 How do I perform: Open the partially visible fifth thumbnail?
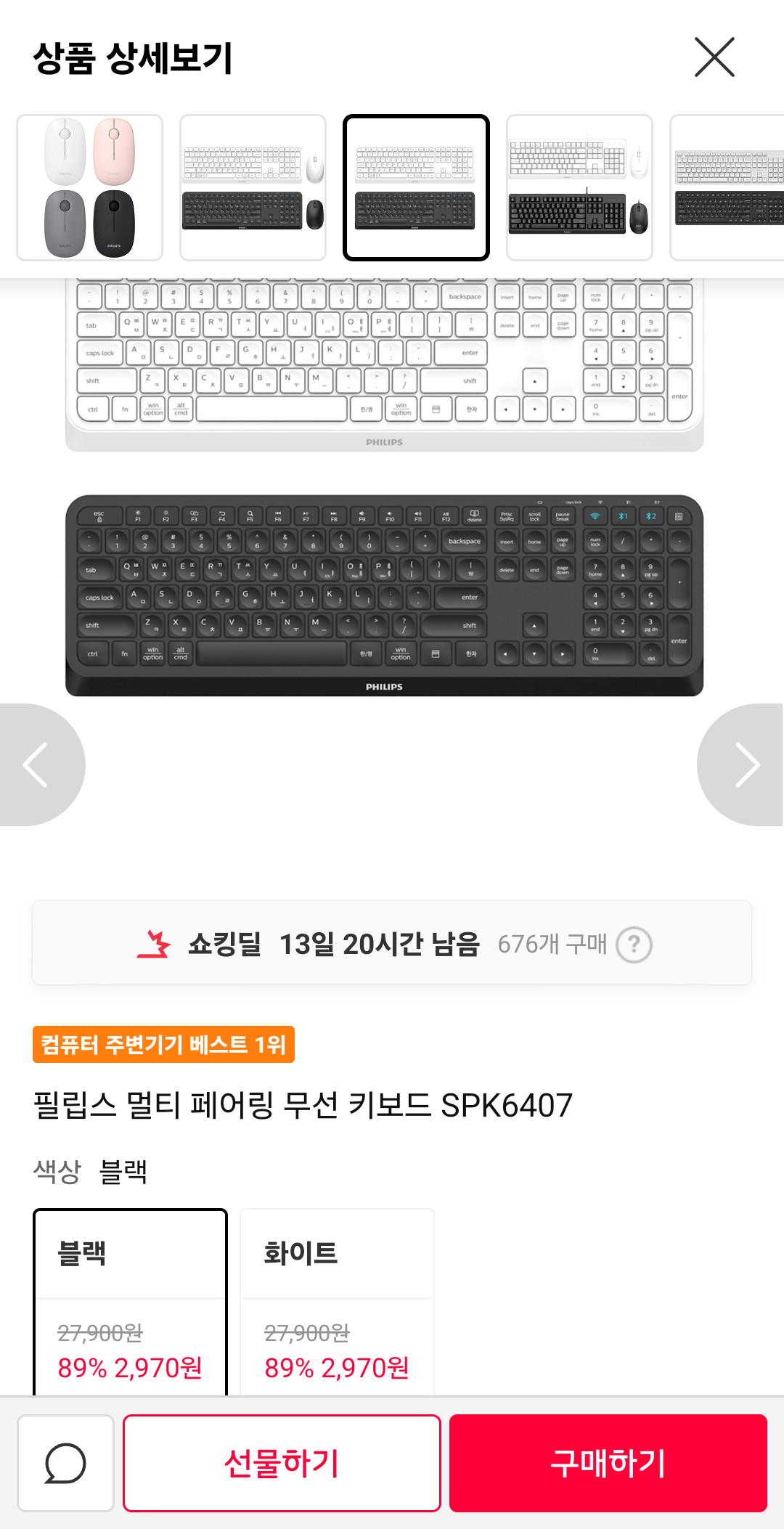click(727, 187)
